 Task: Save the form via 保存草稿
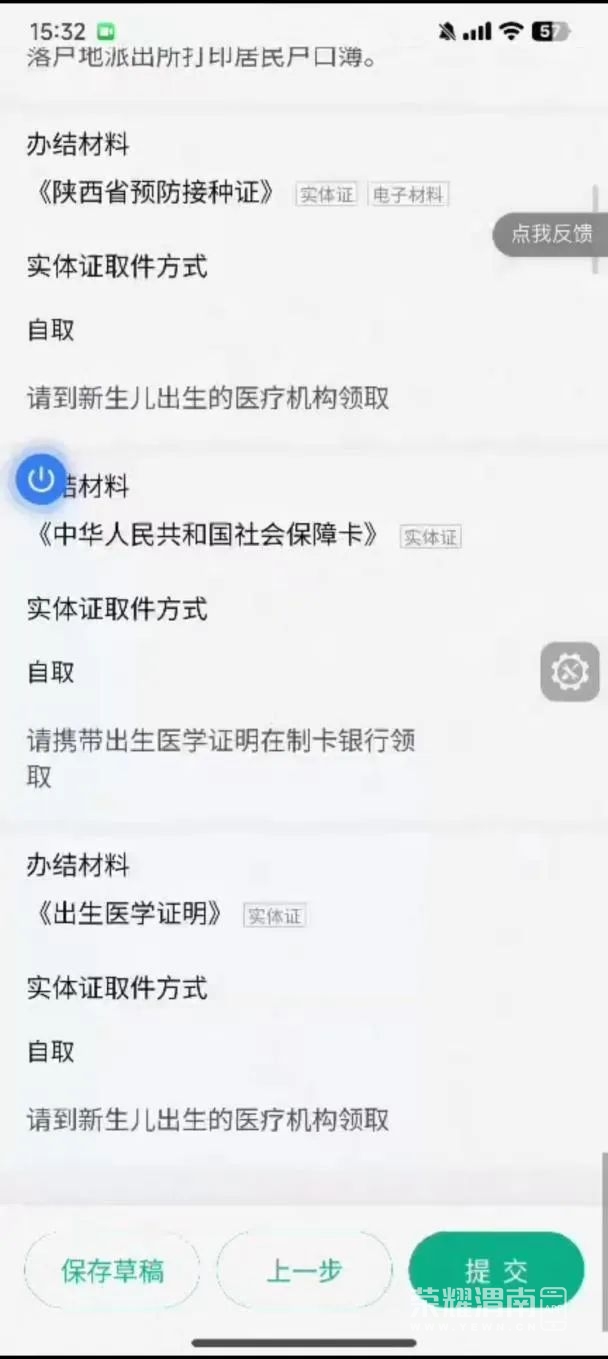(112, 1270)
